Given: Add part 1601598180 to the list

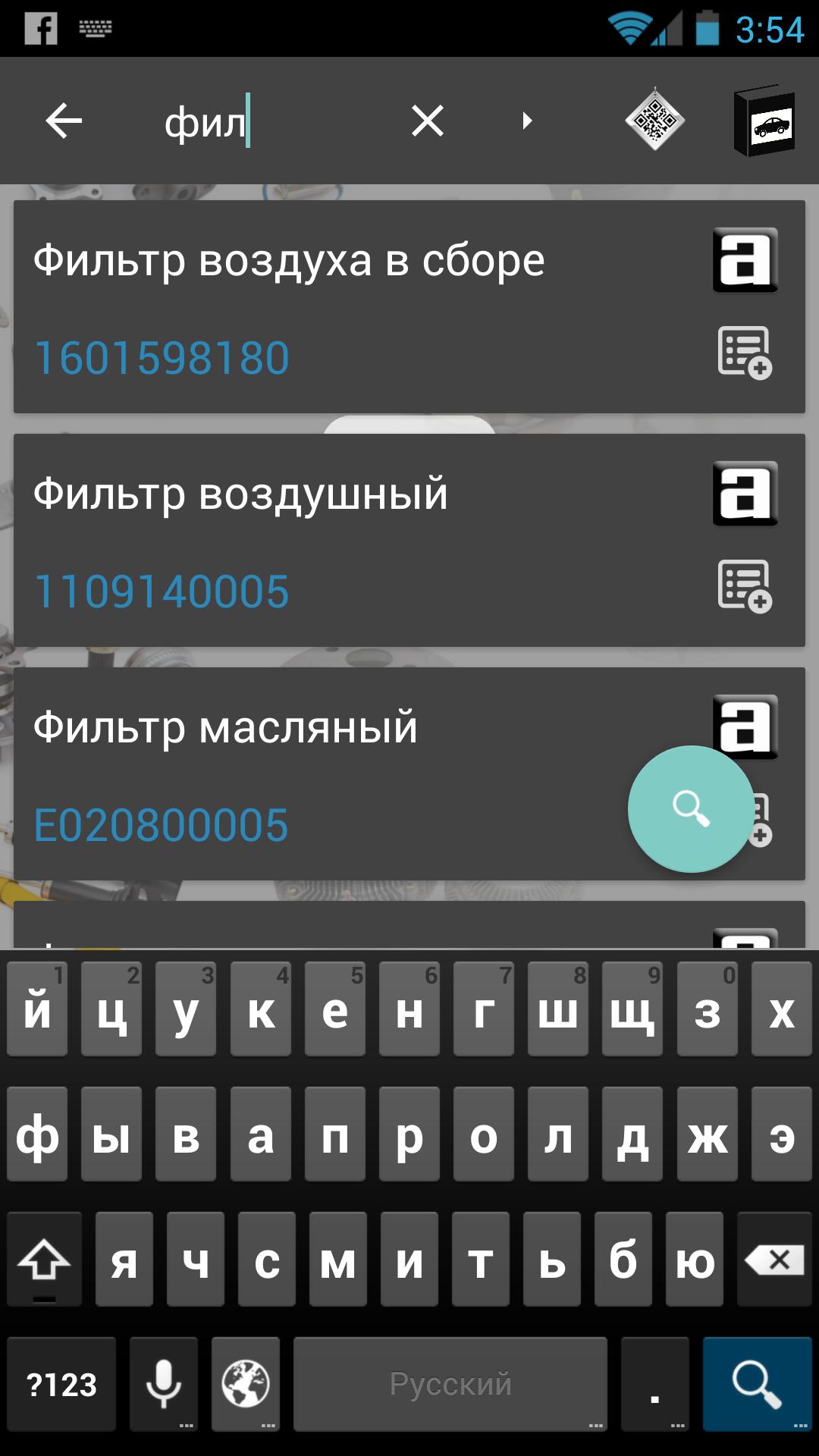Looking at the screenshot, I should click(x=745, y=352).
